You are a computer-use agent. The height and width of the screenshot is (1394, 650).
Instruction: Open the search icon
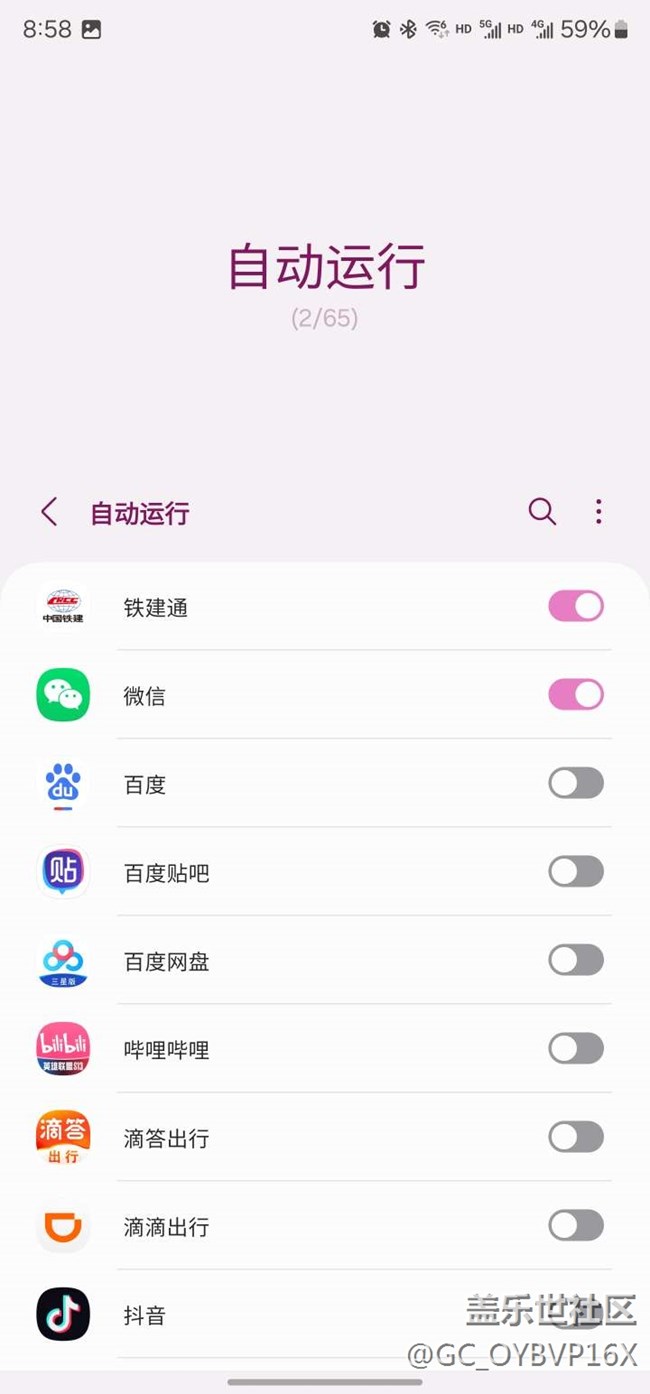[x=542, y=512]
